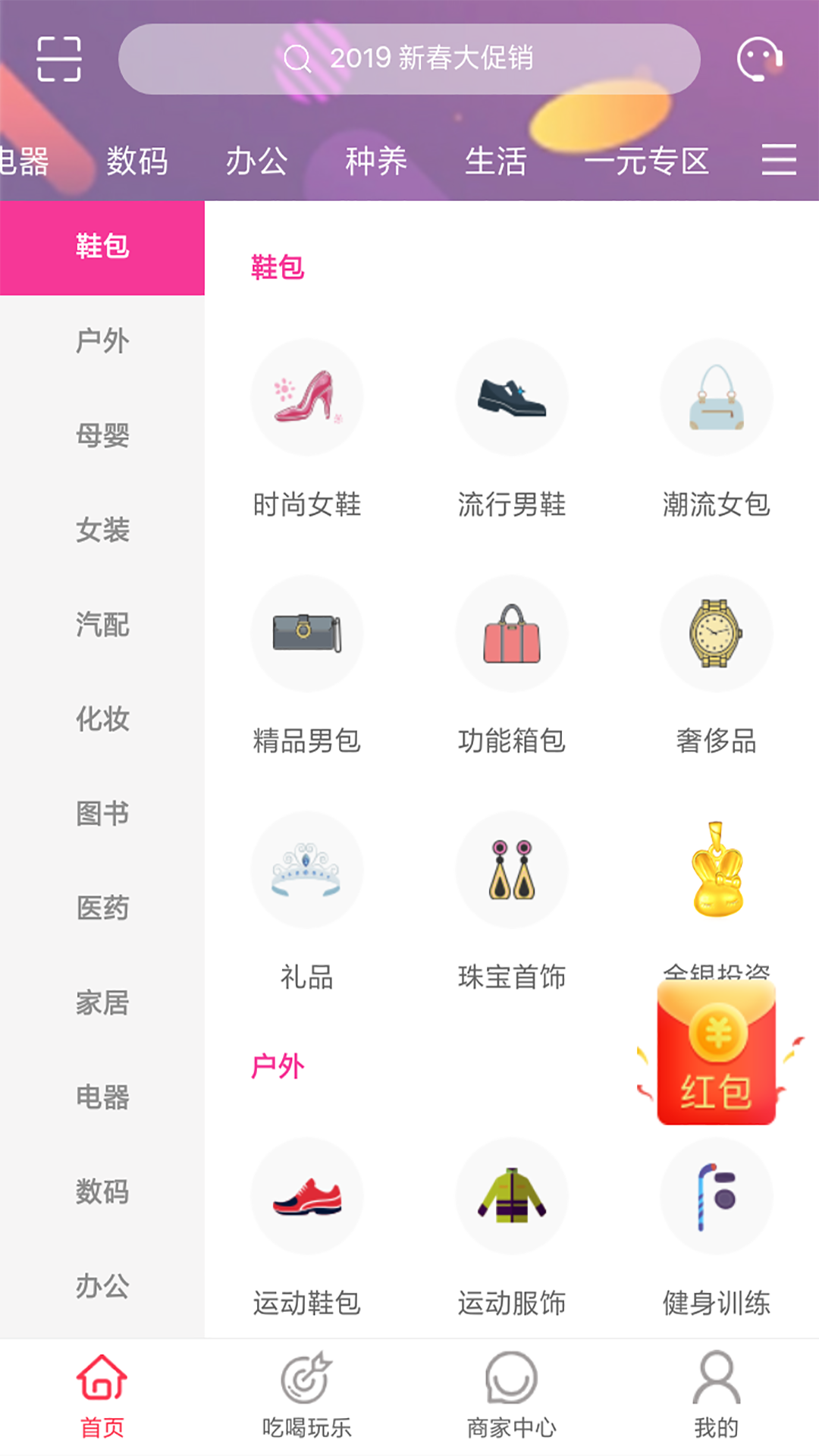Select 母婴 in the sidebar
Image resolution: width=819 pixels, height=1456 pixels.
point(102,436)
